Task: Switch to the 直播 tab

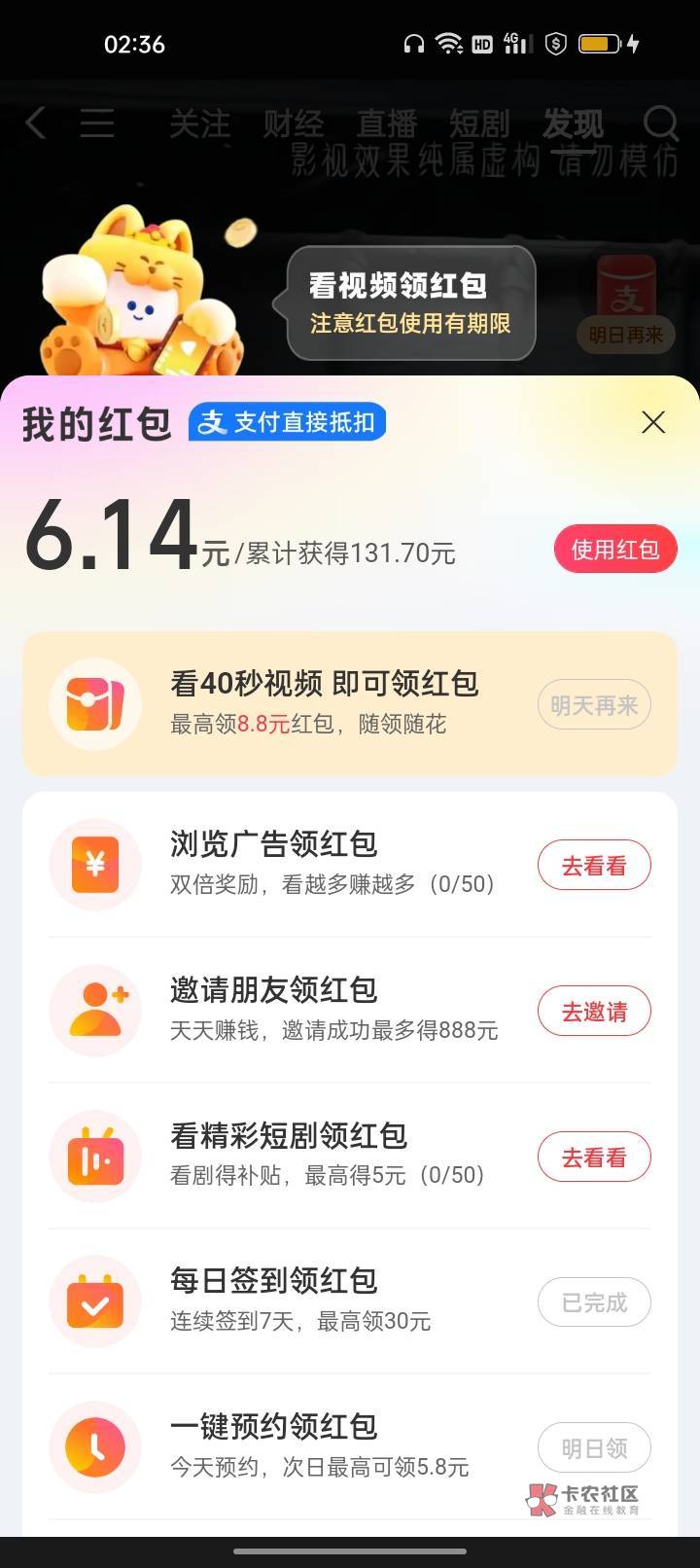Action: pyautogui.click(x=387, y=125)
